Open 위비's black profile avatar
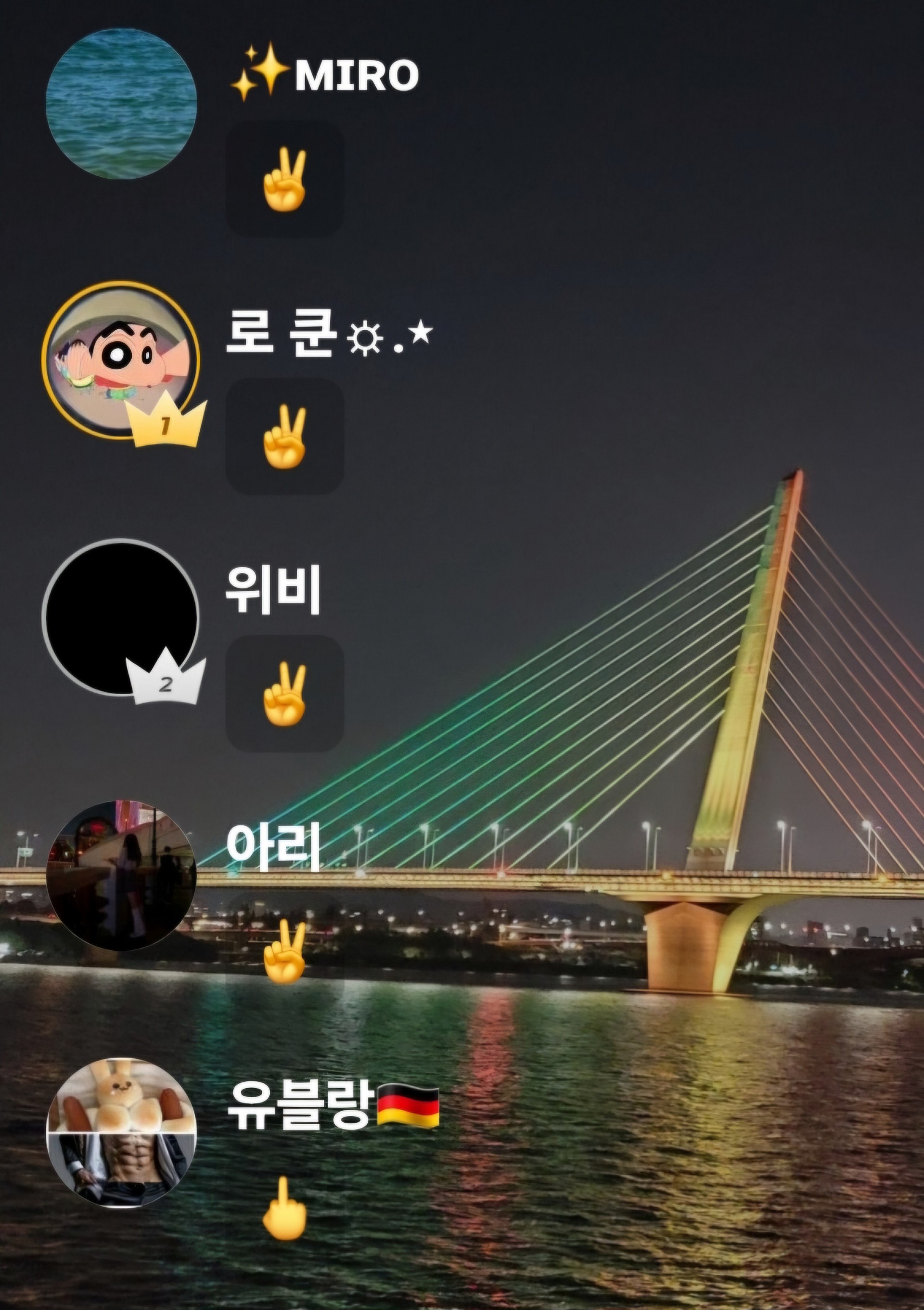The width and height of the screenshot is (924, 1310). [120, 617]
